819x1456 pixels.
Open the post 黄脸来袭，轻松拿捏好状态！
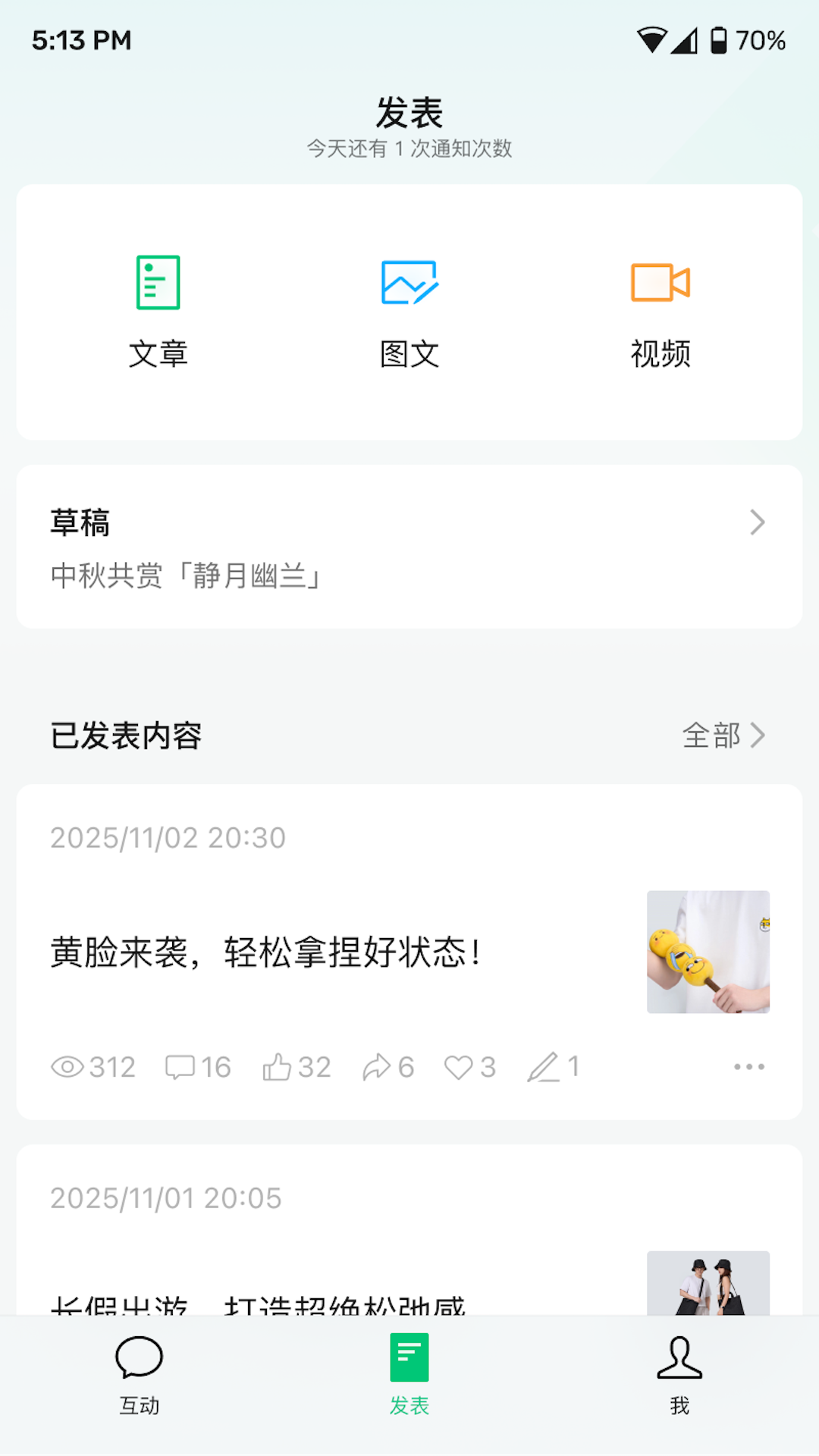tap(267, 952)
